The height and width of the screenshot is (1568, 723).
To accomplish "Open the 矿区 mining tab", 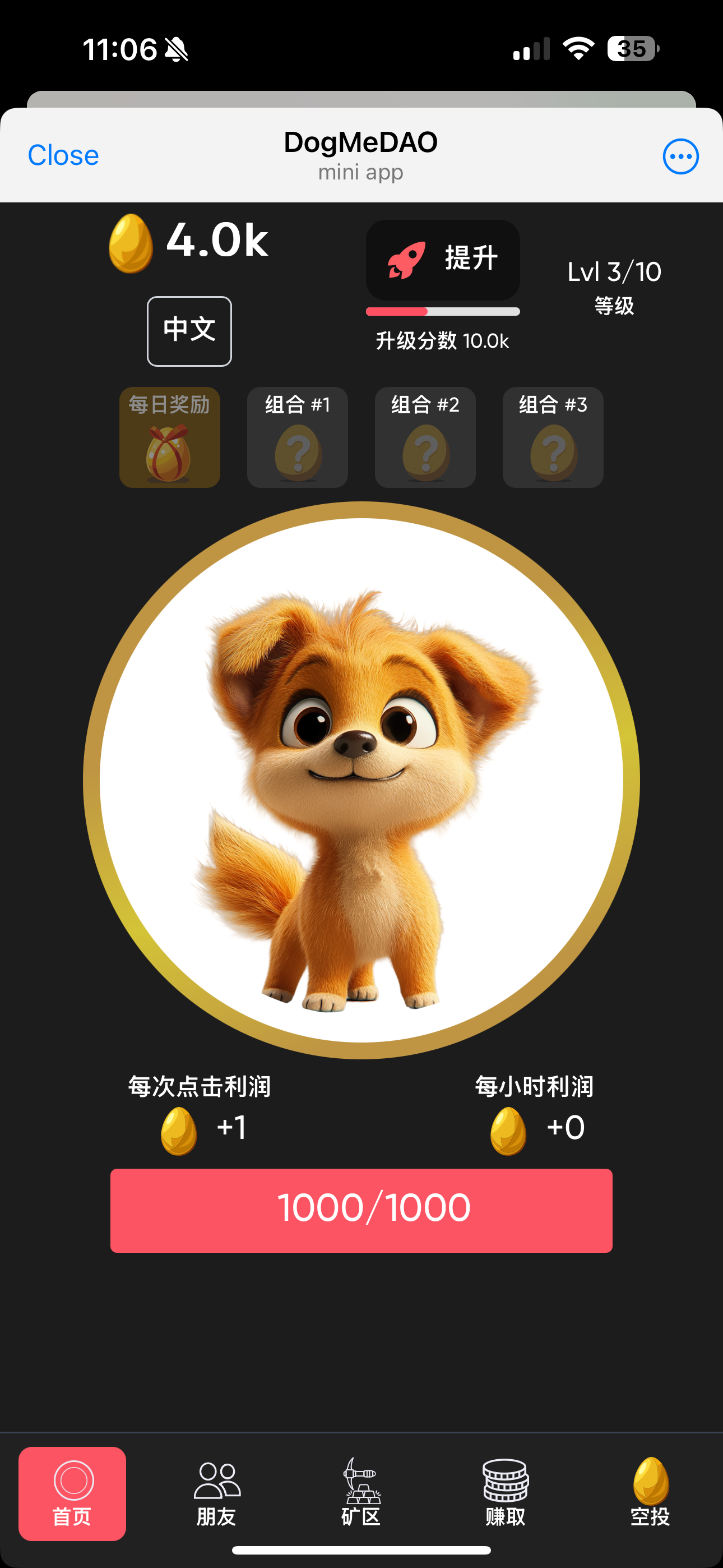I will coord(361,1493).
